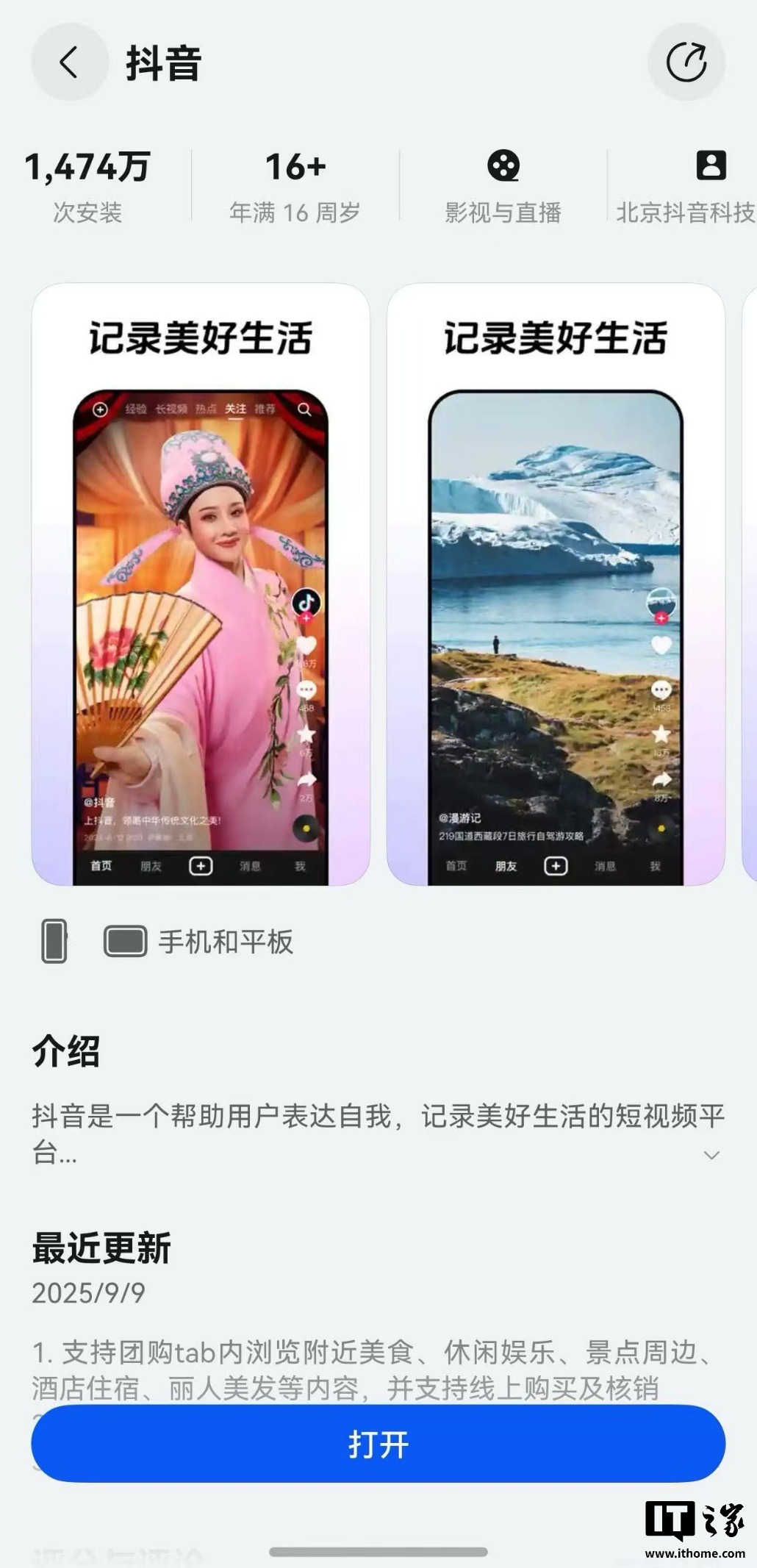Share the 抖音 app page
Image resolution: width=757 pixels, height=1568 pixels.
(x=686, y=62)
